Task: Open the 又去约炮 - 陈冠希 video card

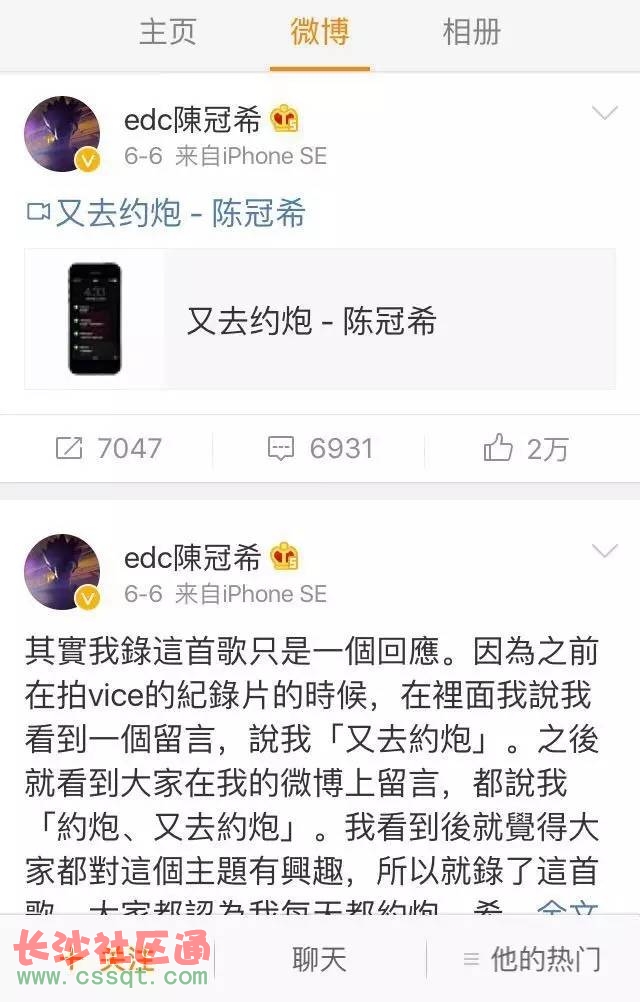Action: [320, 320]
